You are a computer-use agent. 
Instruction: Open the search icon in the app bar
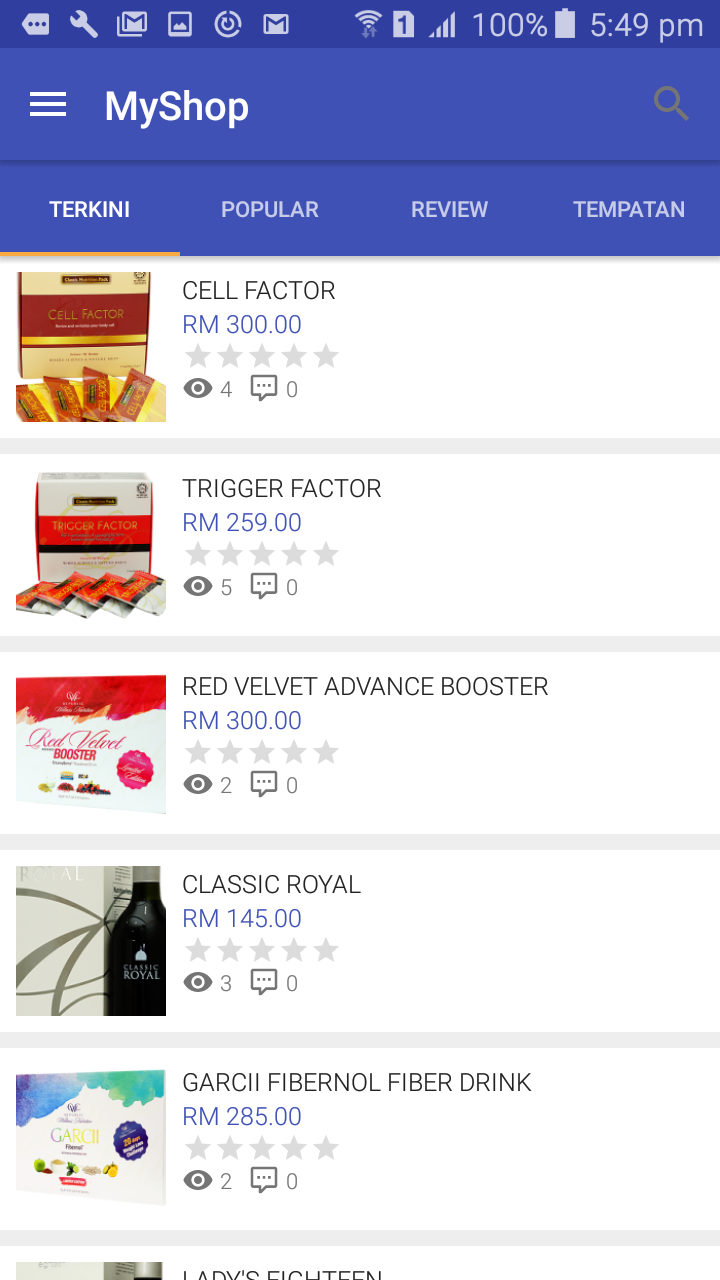coord(671,104)
